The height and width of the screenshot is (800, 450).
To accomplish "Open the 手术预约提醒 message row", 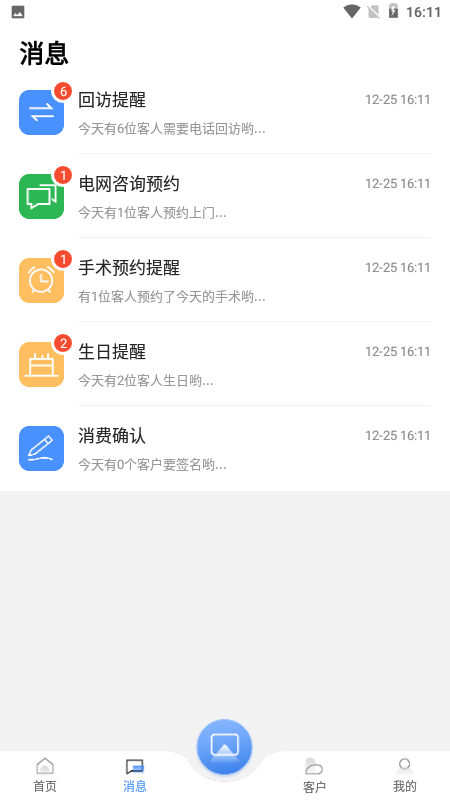I will (225, 280).
